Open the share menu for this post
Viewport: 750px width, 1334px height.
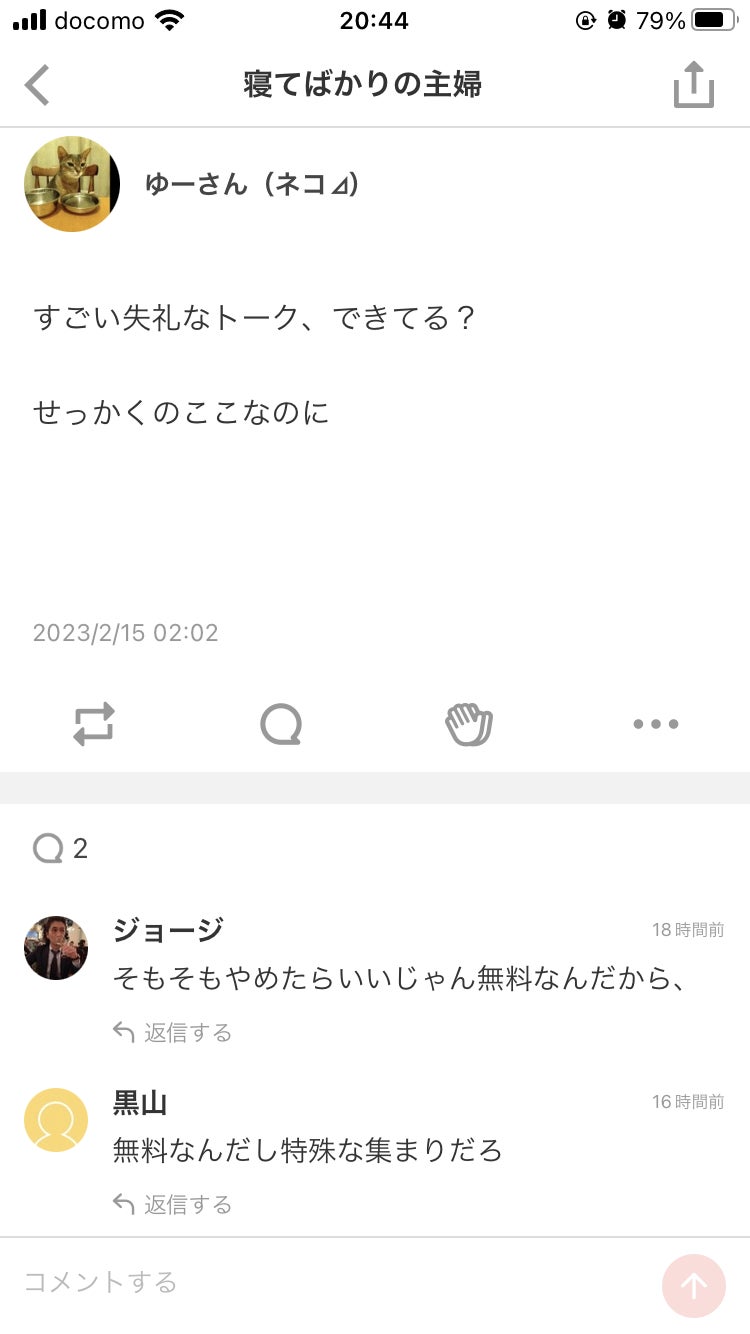click(693, 85)
